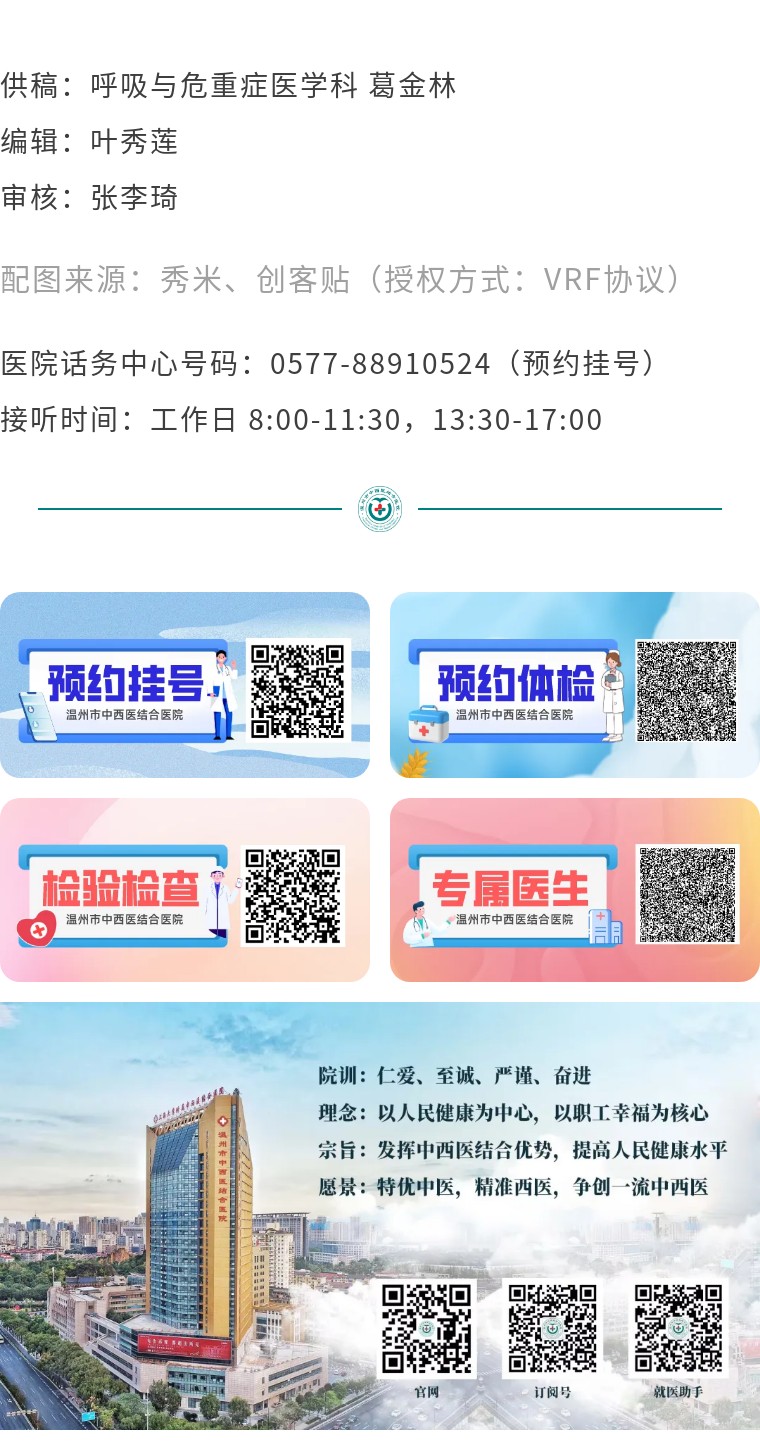760x1450 pixels.
Task: Open the 预约体检 checkup booking card
Action: point(574,685)
